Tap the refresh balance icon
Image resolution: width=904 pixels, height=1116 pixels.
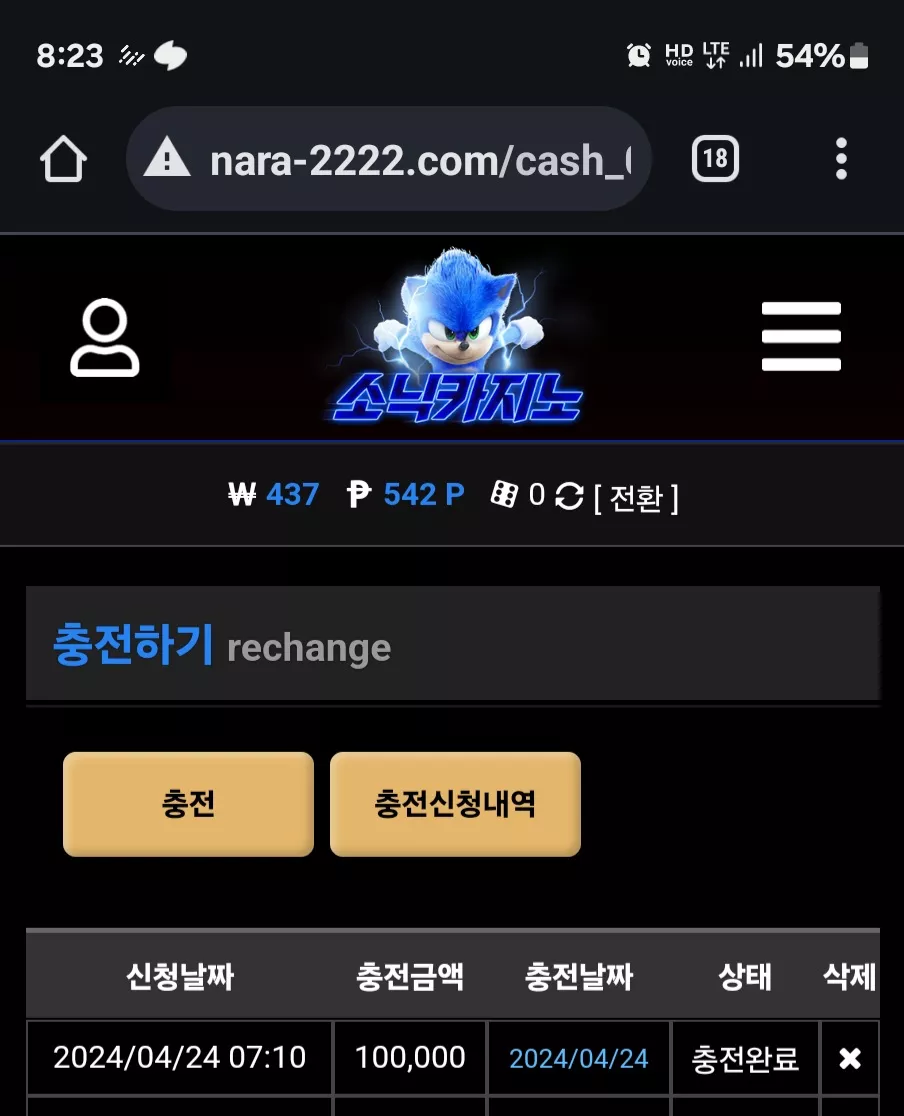click(569, 496)
